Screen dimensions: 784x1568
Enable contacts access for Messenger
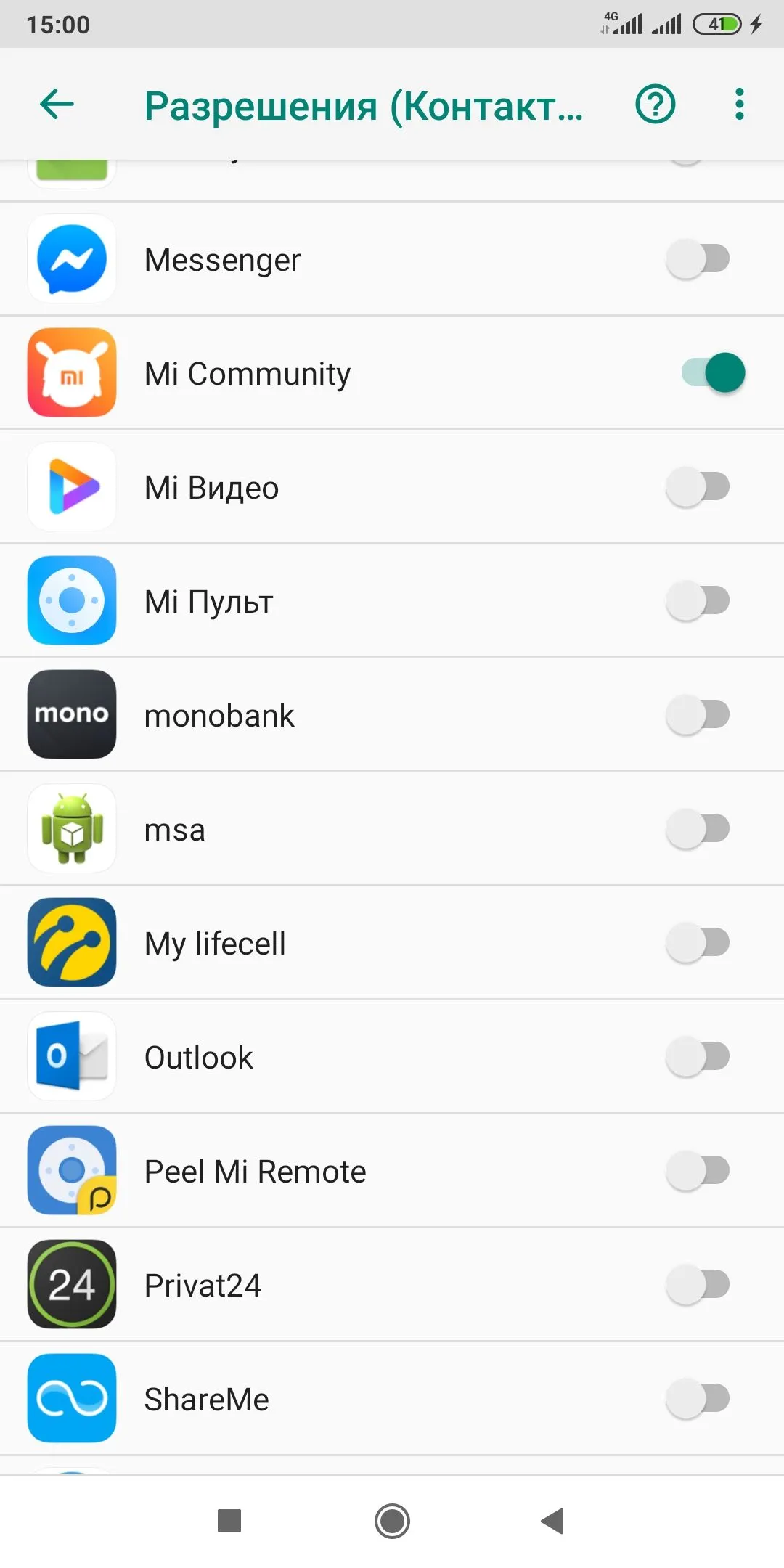tap(697, 258)
